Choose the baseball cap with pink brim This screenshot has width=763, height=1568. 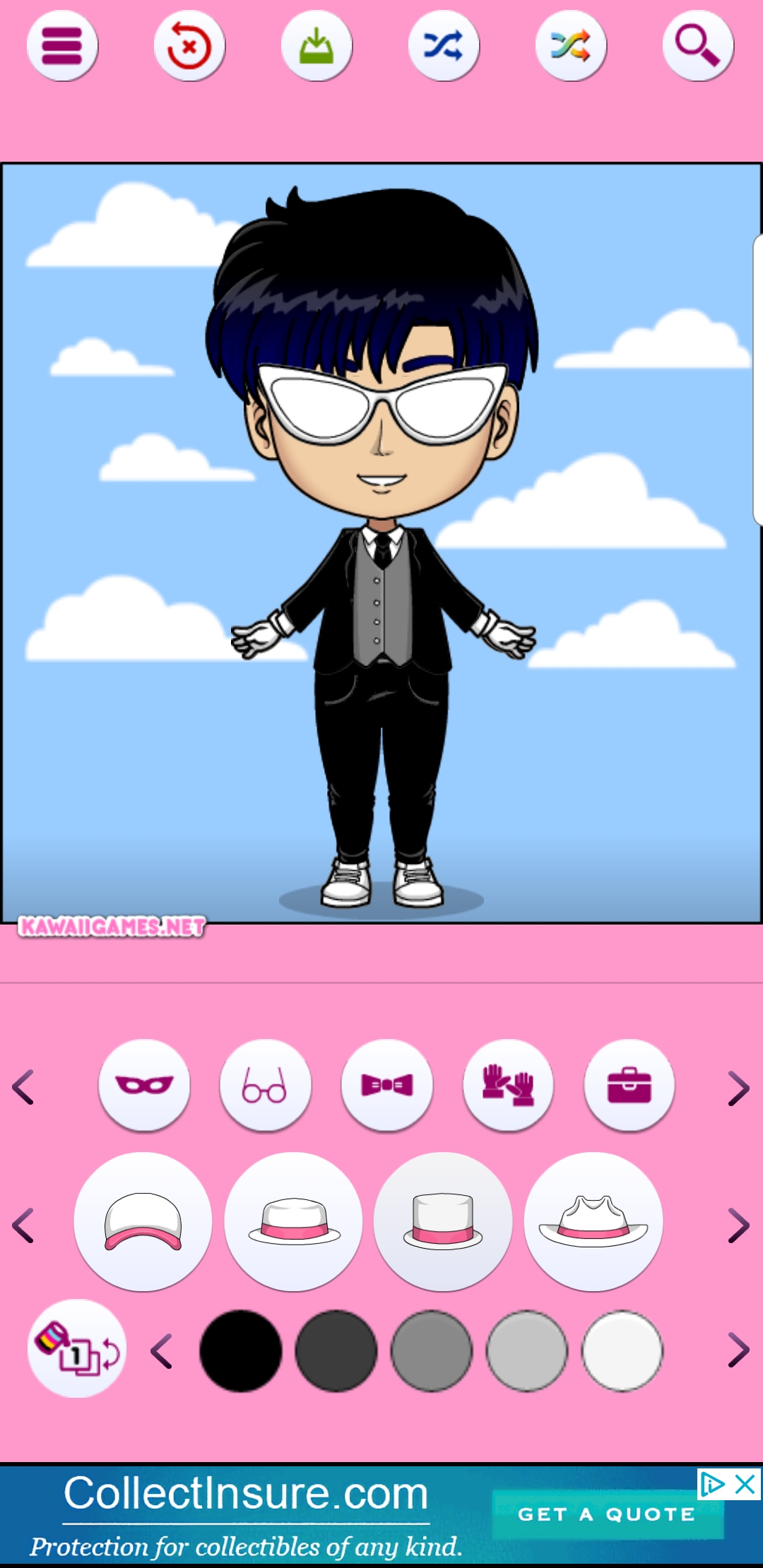pyautogui.click(x=143, y=1222)
